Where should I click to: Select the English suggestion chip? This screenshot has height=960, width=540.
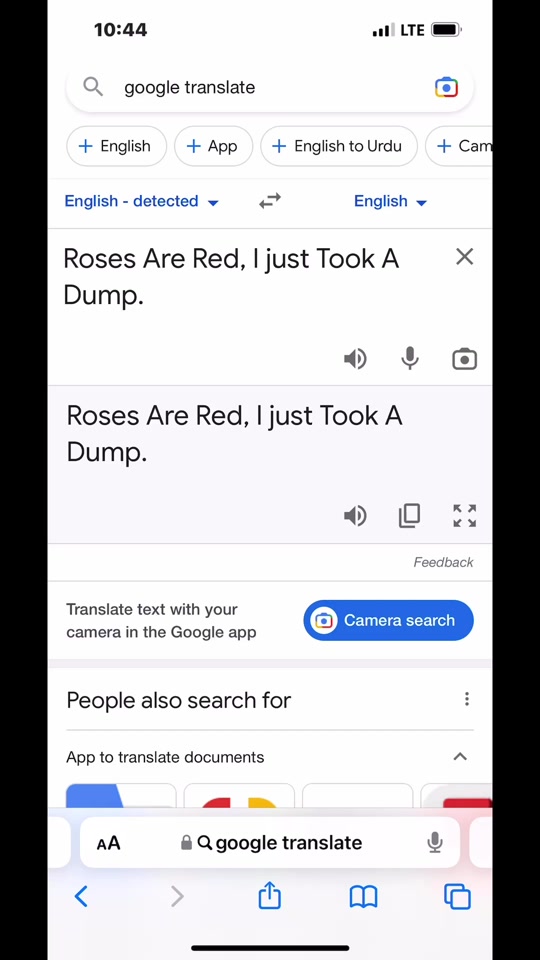pyautogui.click(x=116, y=146)
